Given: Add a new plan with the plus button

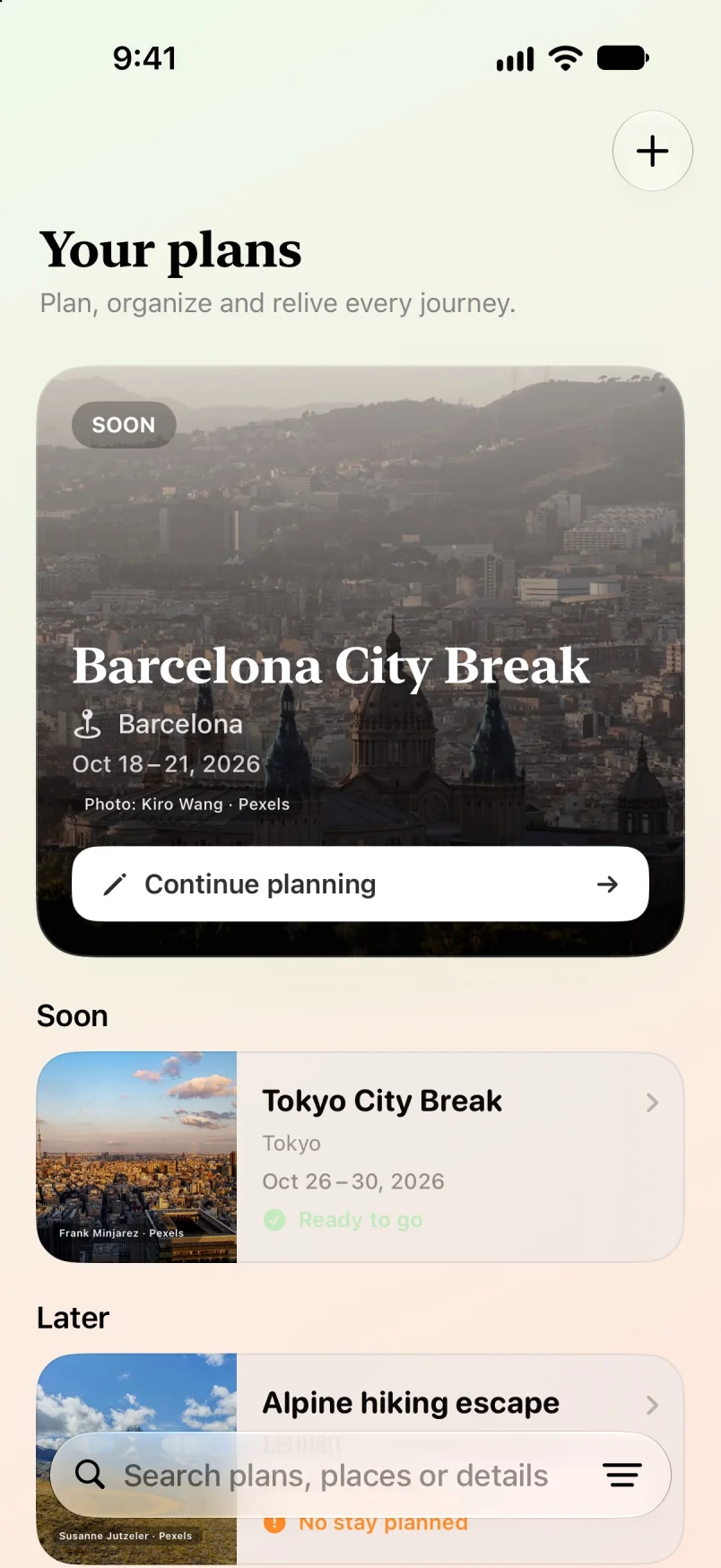Looking at the screenshot, I should pyautogui.click(x=652, y=151).
